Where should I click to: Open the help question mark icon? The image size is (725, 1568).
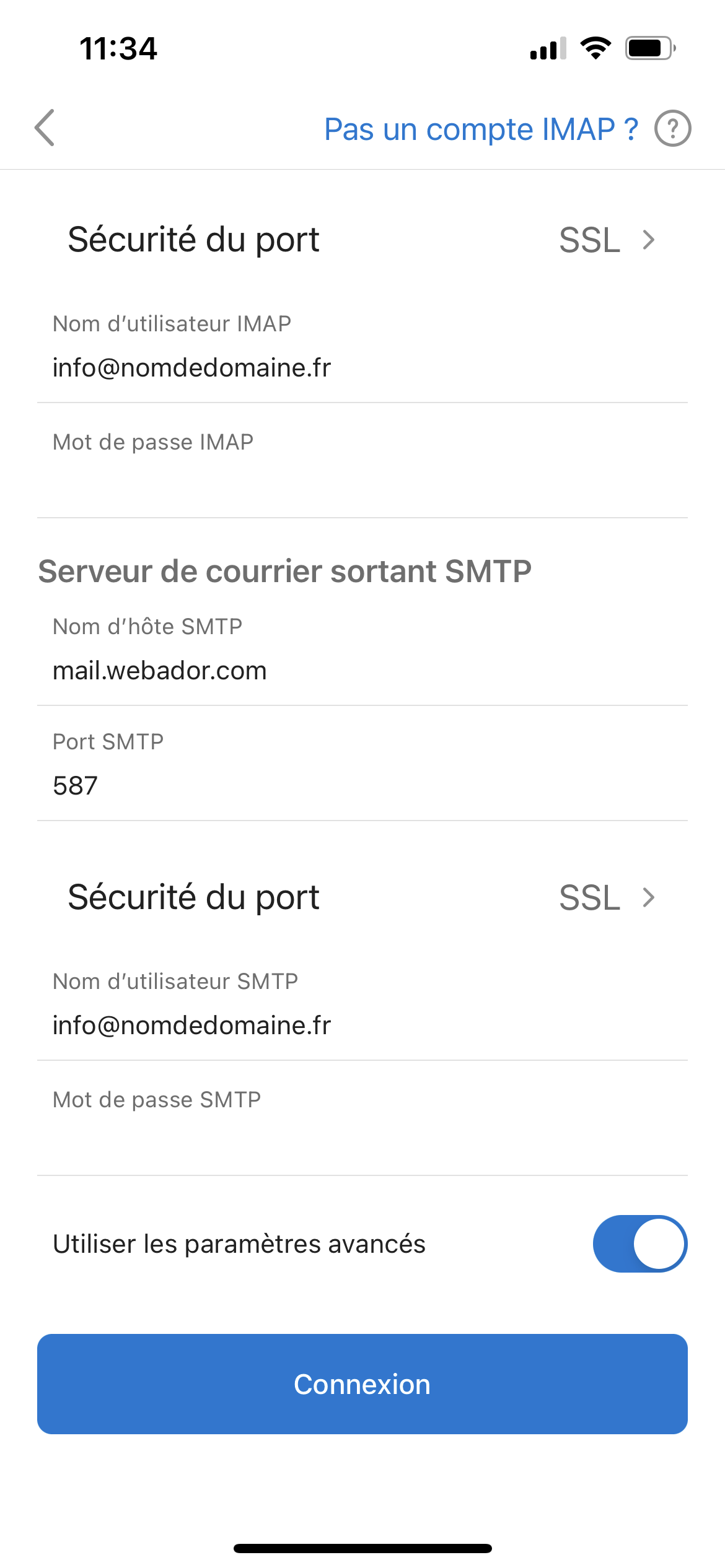(672, 128)
